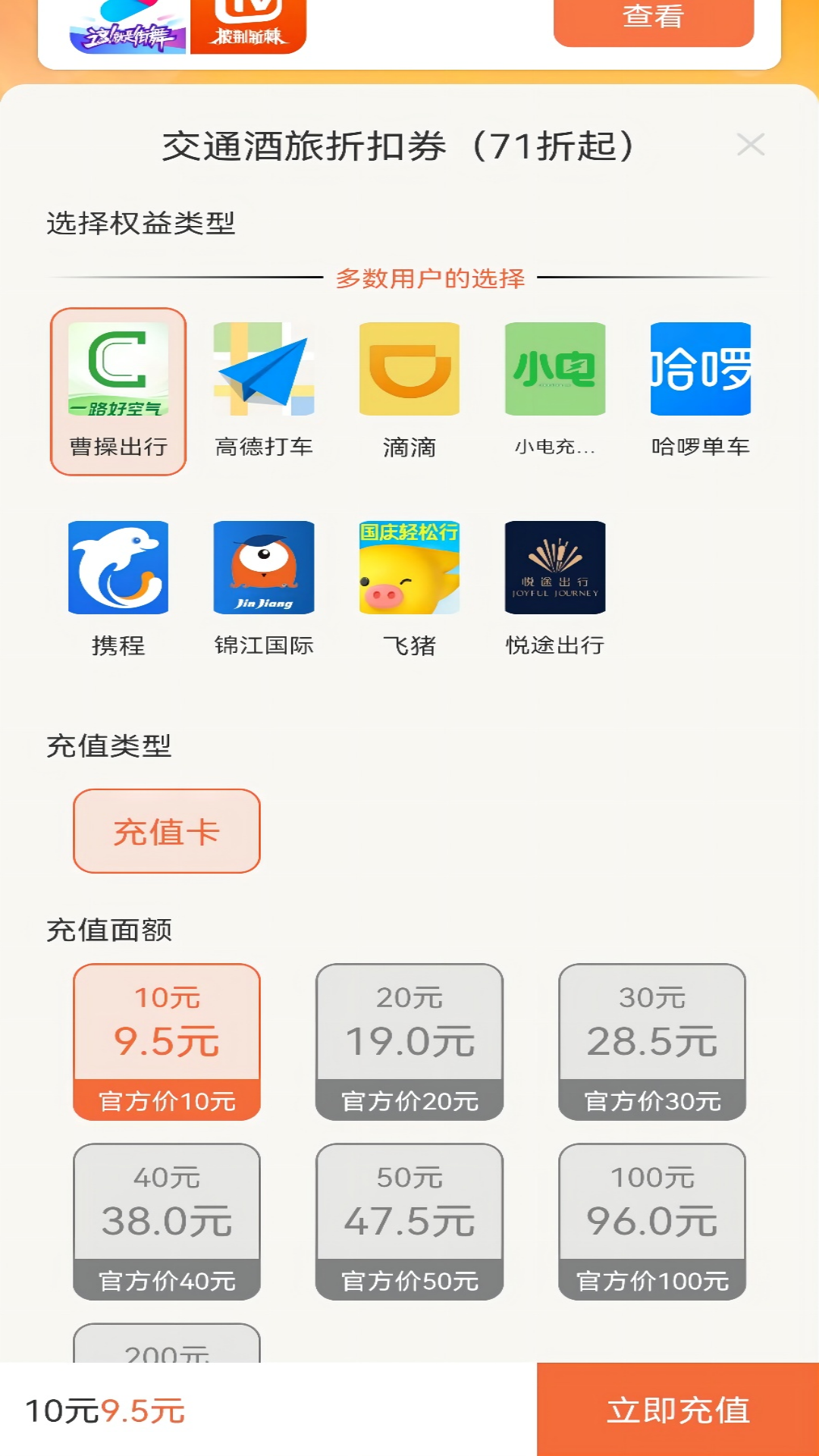Close the 交通酒旅折扣券 popup
The image size is (819, 1456).
(x=752, y=146)
